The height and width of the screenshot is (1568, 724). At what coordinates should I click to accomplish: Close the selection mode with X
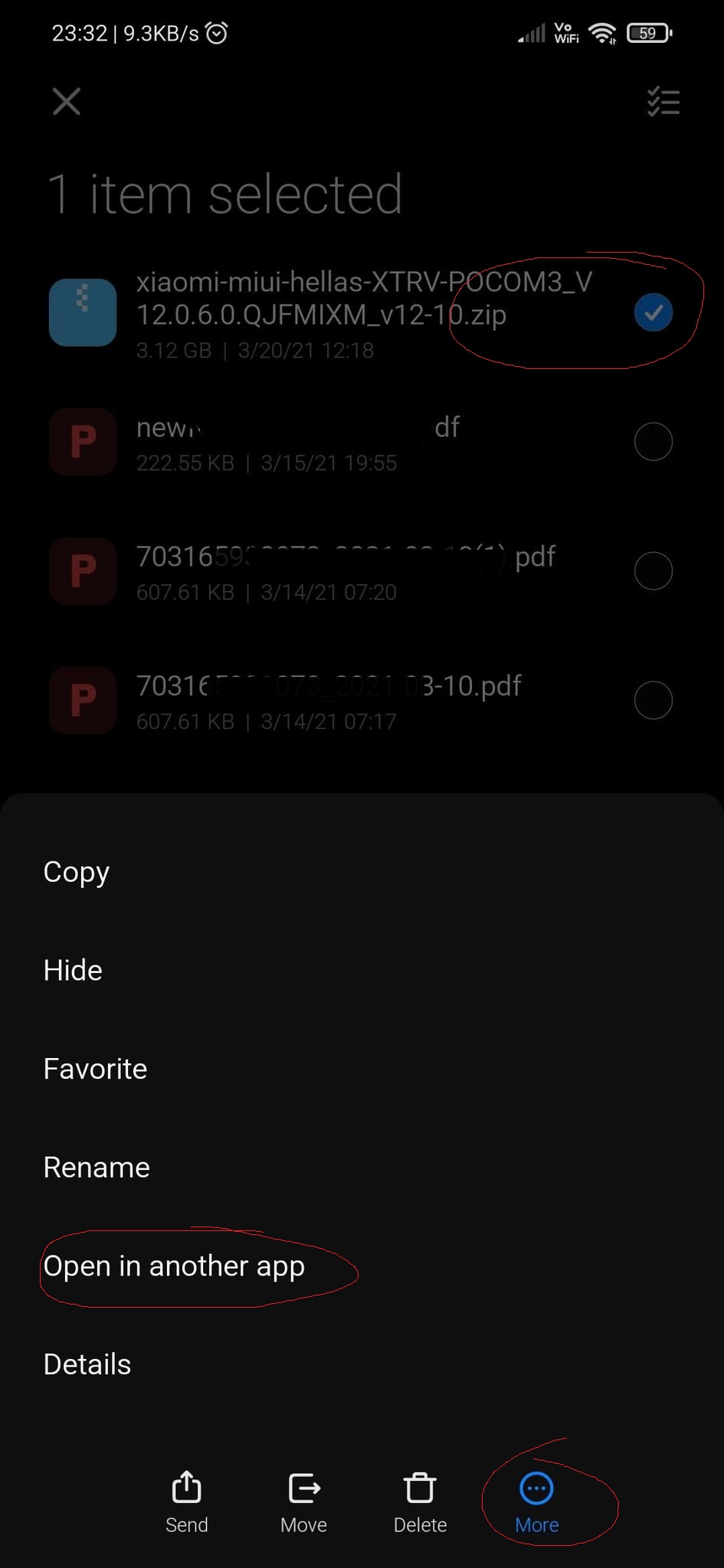click(x=67, y=101)
